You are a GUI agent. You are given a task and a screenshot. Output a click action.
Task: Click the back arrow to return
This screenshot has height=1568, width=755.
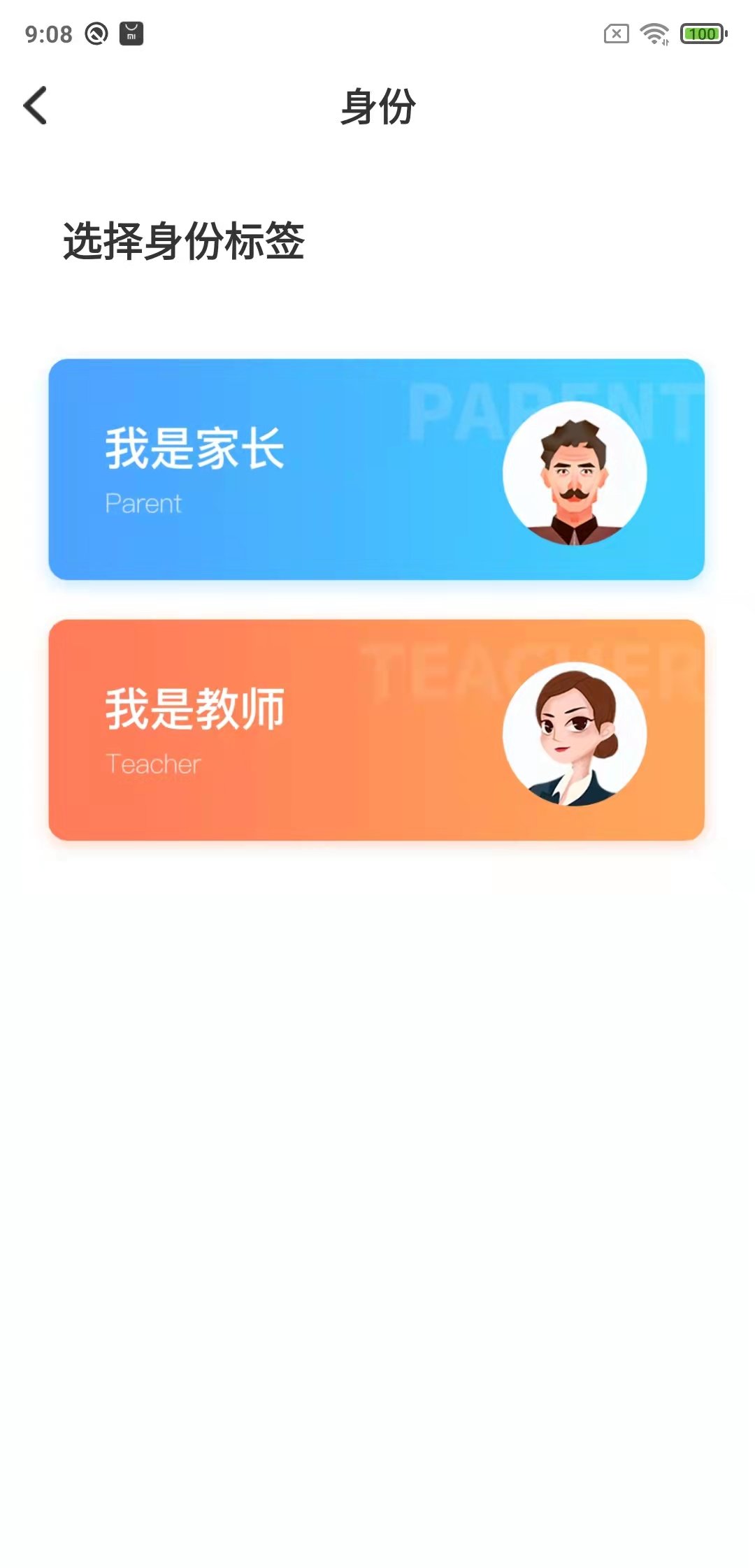click(33, 106)
